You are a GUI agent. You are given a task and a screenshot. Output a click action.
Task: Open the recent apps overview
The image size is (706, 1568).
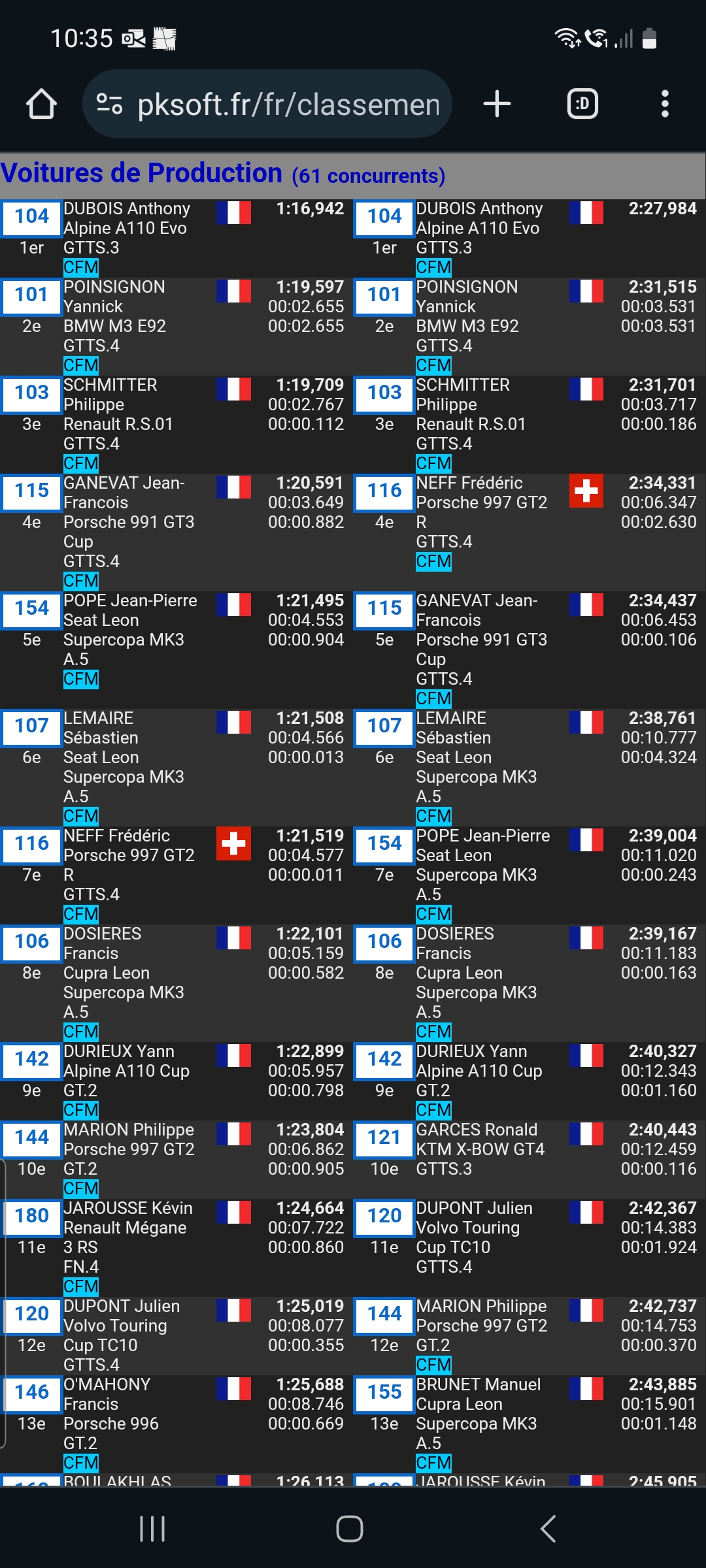(152, 1529)
